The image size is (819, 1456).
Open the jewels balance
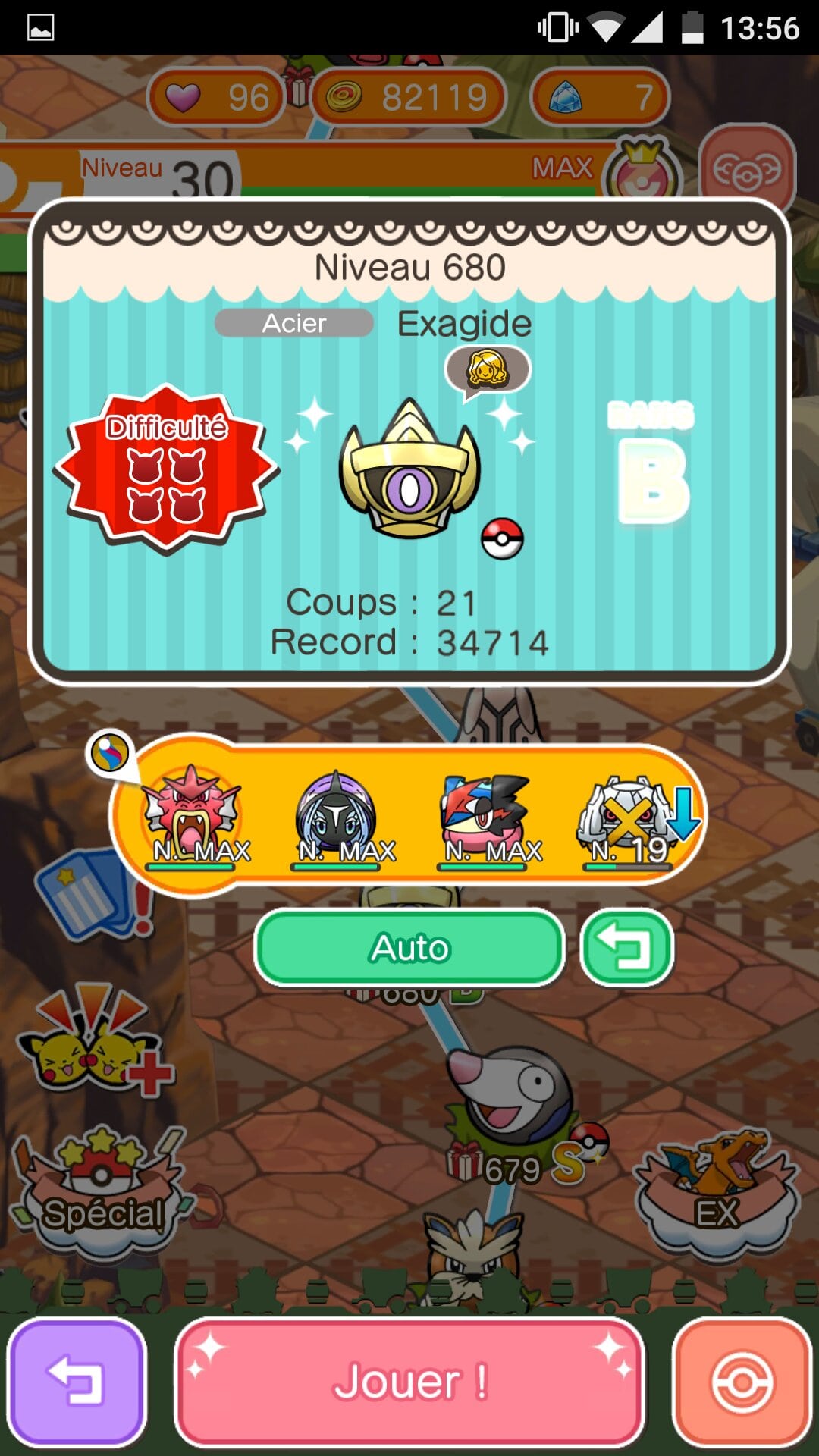click(599, 97)
